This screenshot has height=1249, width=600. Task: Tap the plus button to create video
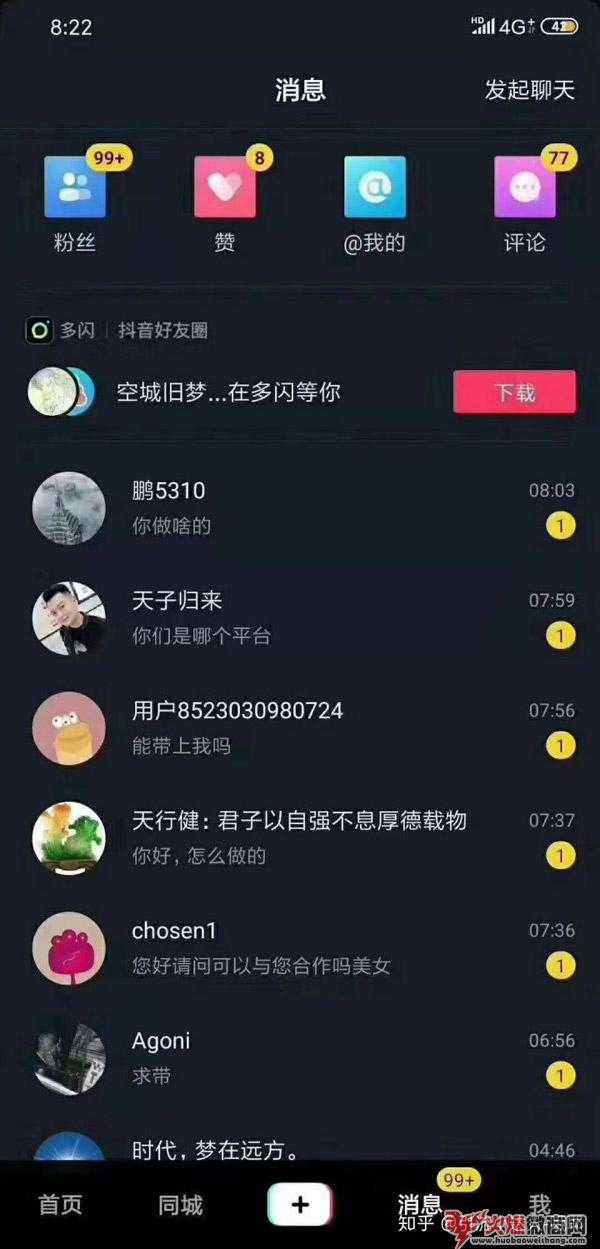coord(300,1205)
